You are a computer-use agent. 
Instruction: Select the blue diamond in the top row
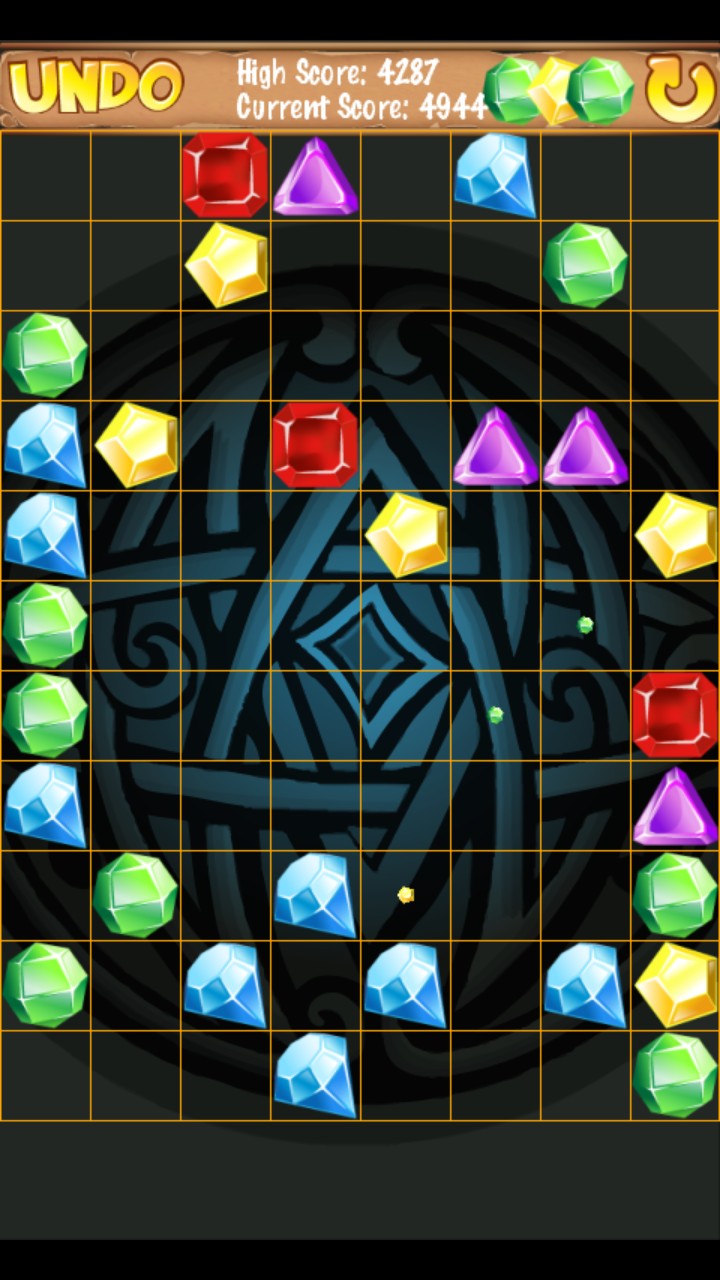pyautogui.click(x=496, y=175)
